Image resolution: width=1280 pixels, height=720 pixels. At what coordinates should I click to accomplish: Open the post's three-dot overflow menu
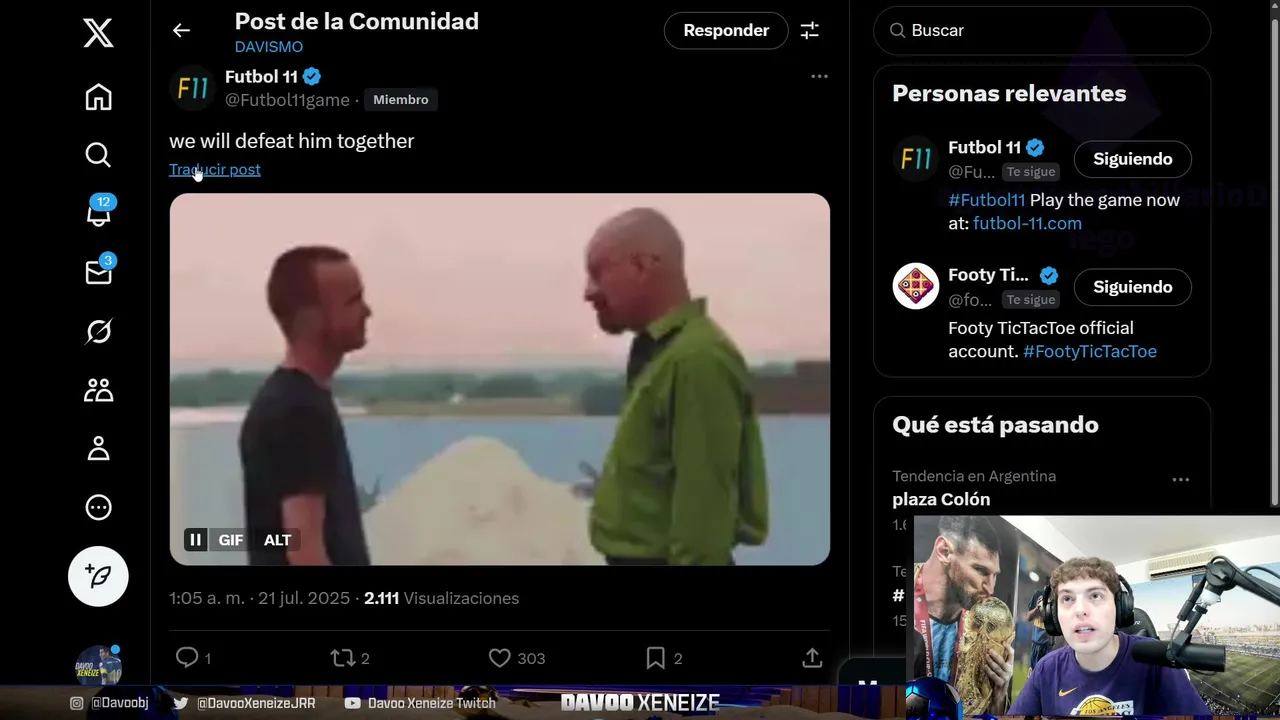click(x=819, y=76)
